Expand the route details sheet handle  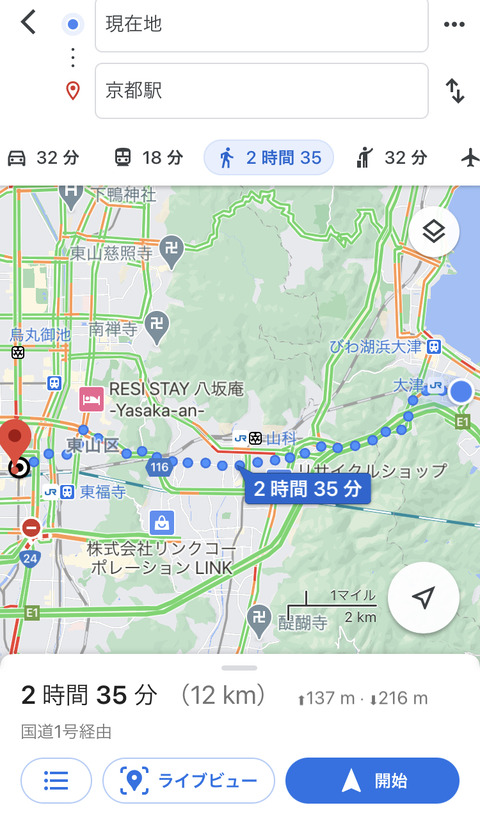[239, 668]
